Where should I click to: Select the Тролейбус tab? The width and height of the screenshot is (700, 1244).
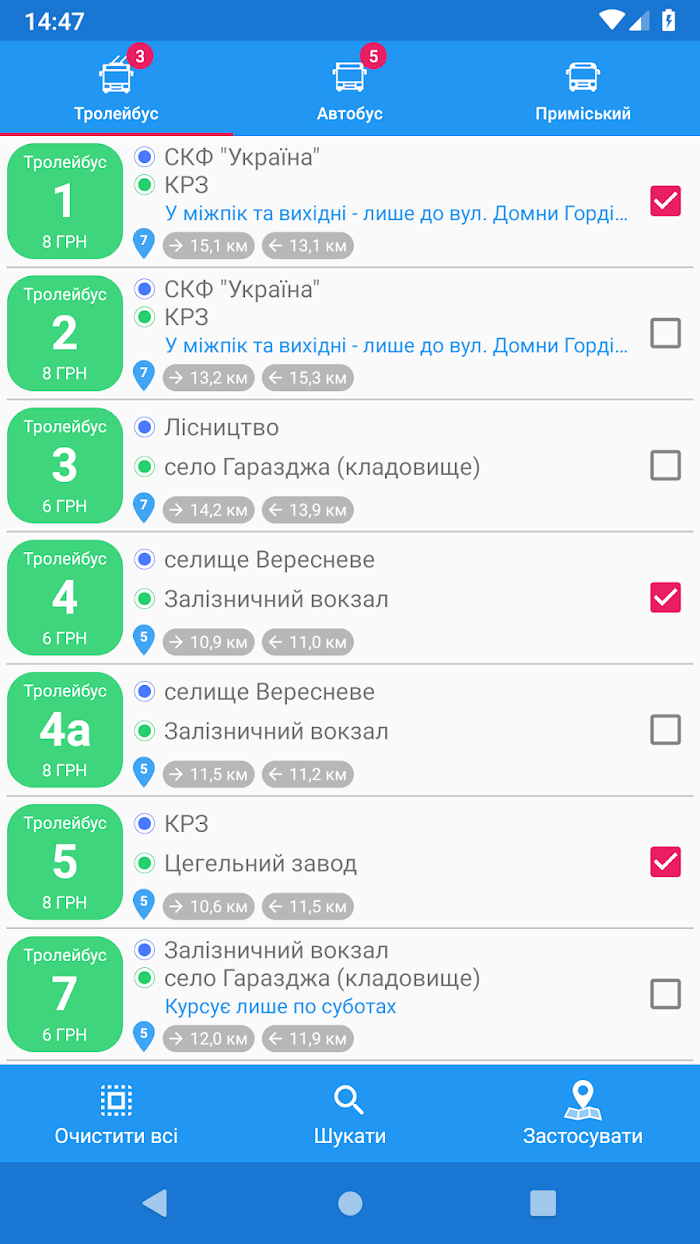click(116, 88)
